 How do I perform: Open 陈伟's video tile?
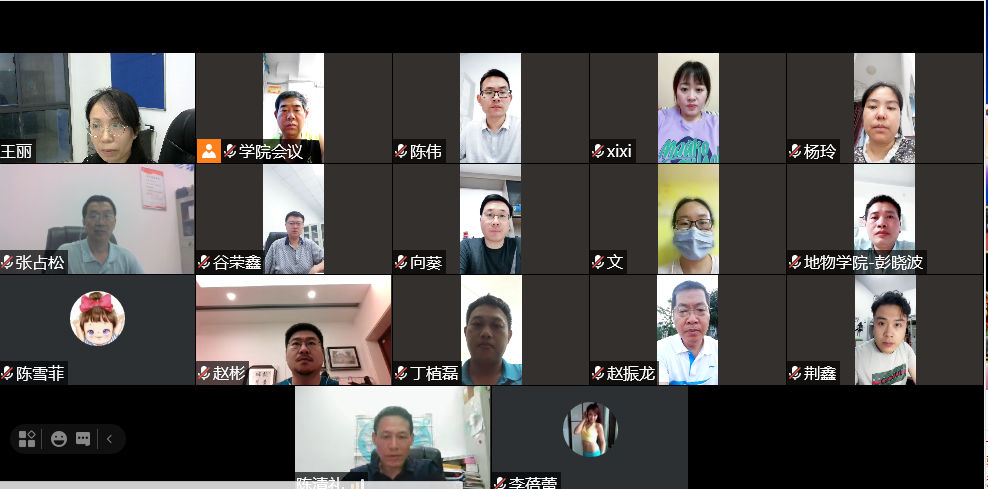pos(490,108)
